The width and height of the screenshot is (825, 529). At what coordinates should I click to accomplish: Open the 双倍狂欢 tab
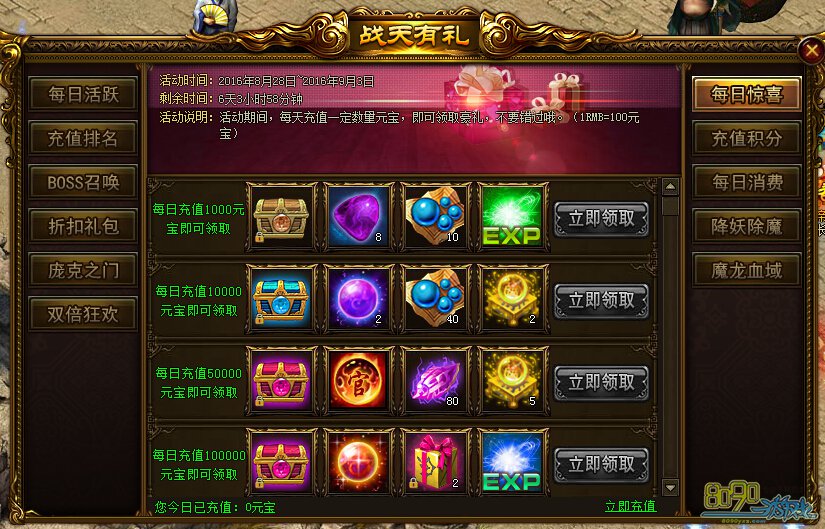(x=83, y=314)
